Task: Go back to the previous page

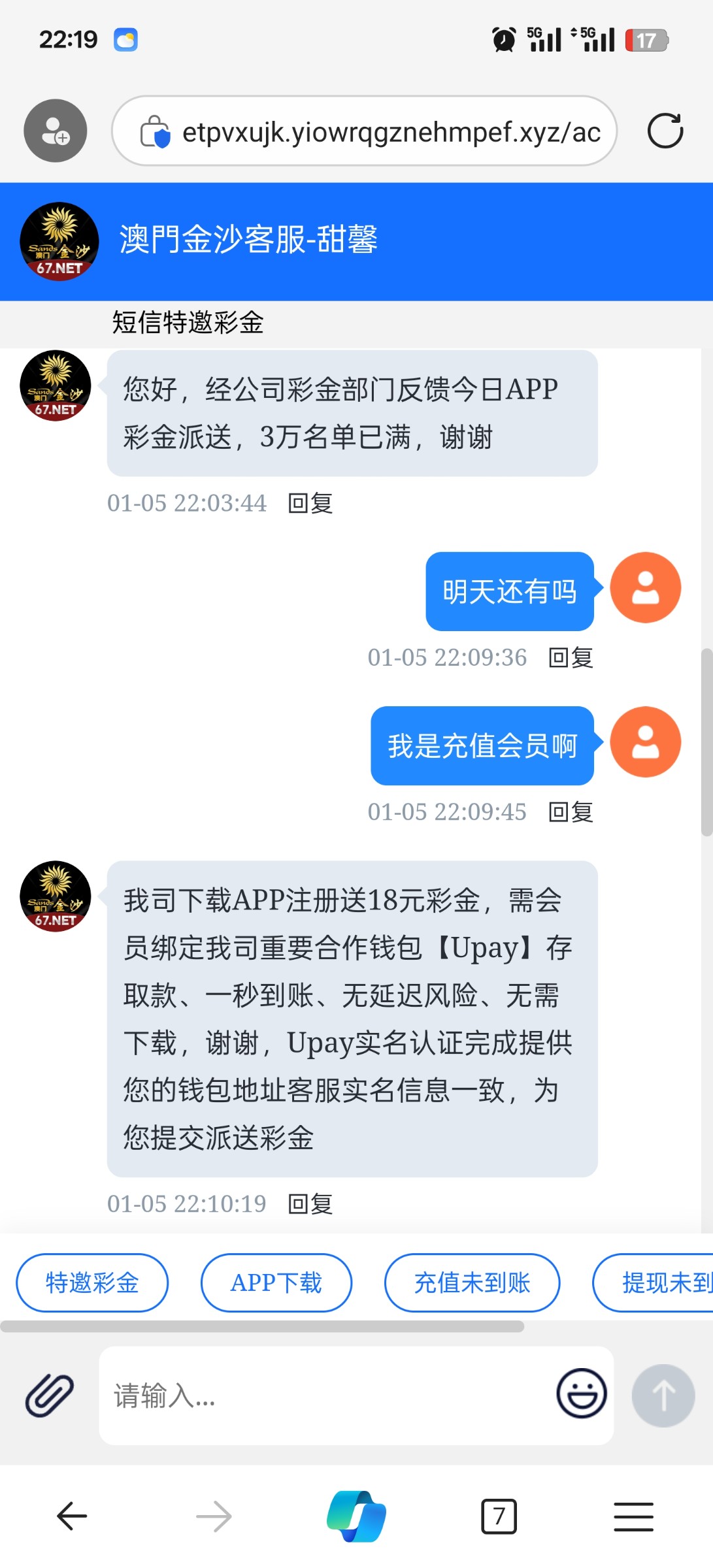Action: (x=72, y=1516)
